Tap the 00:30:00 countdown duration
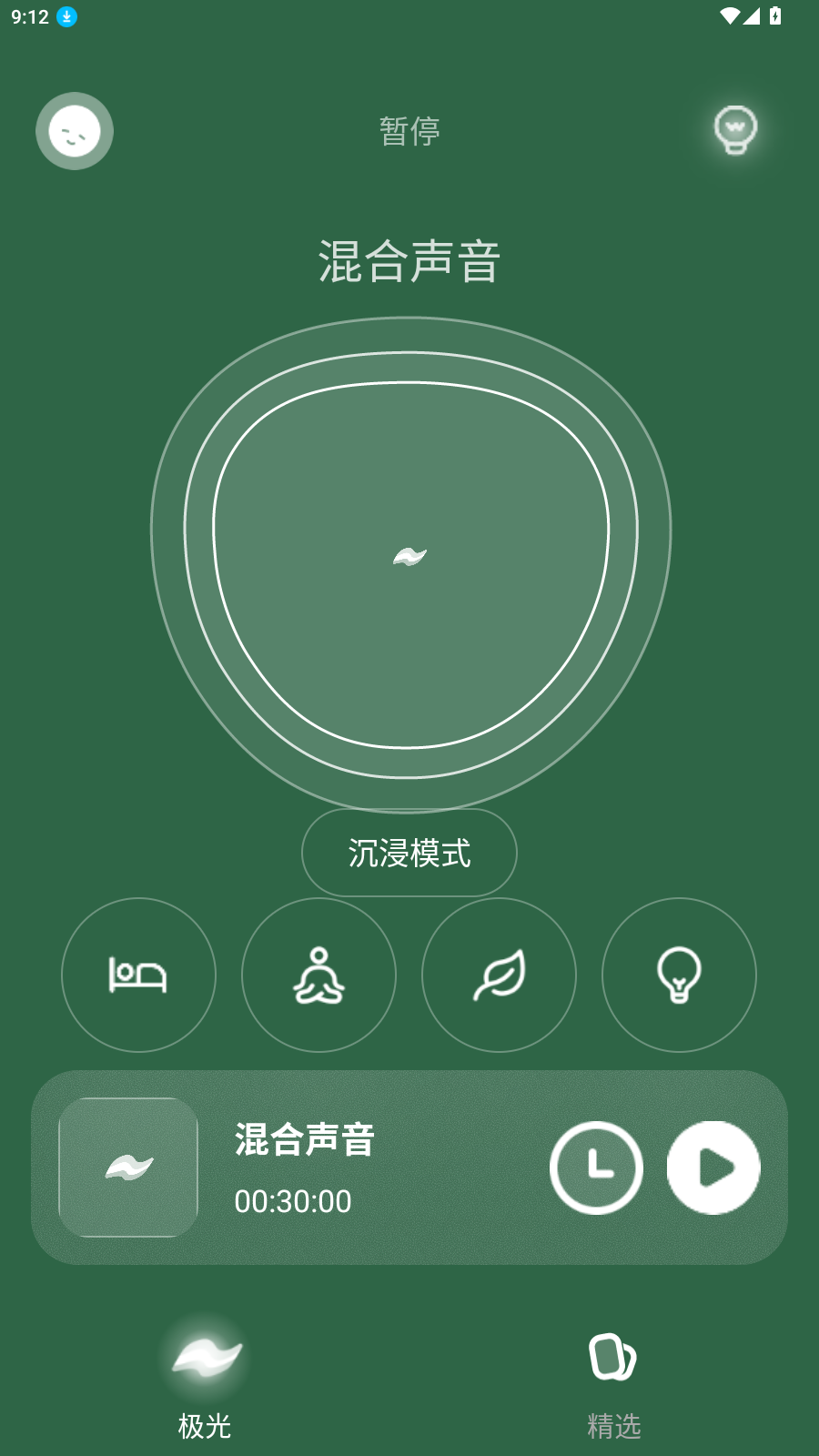 tap(293, 1202)
